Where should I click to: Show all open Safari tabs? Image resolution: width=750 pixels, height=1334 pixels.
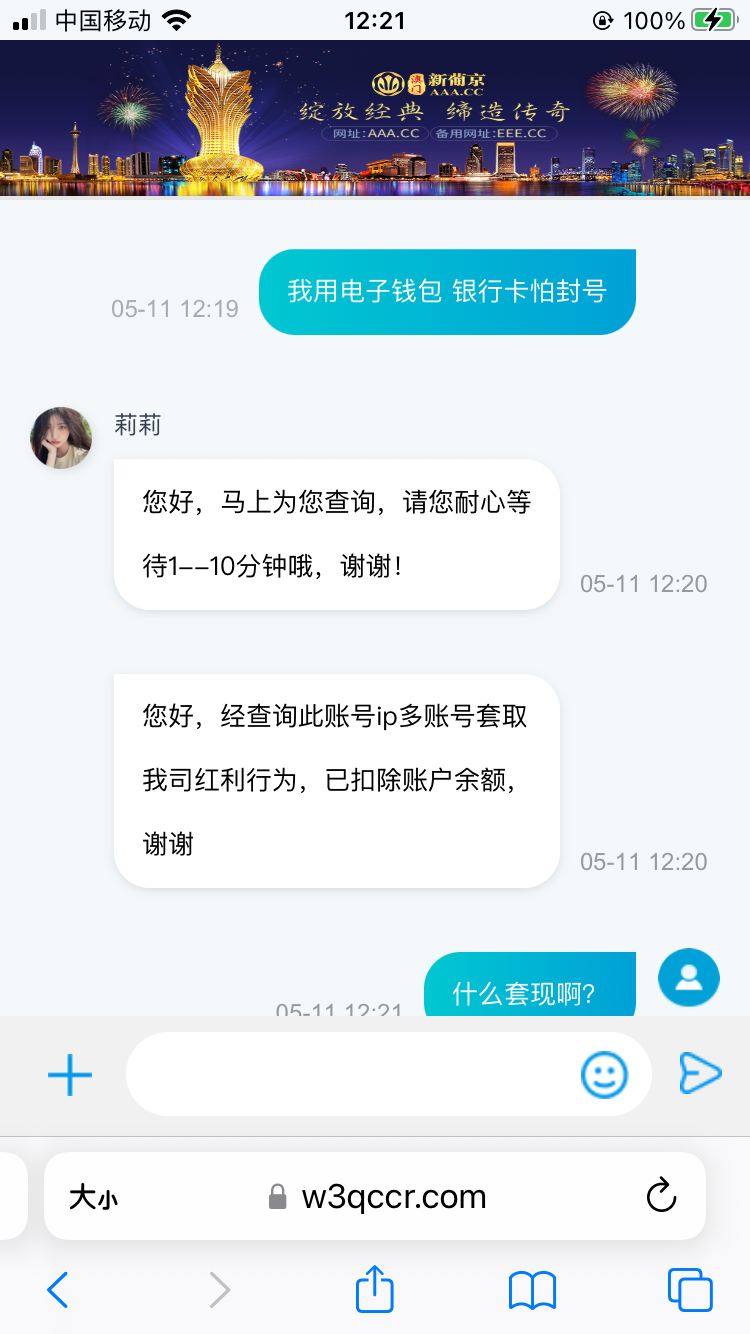click(x=690, y=1290)
